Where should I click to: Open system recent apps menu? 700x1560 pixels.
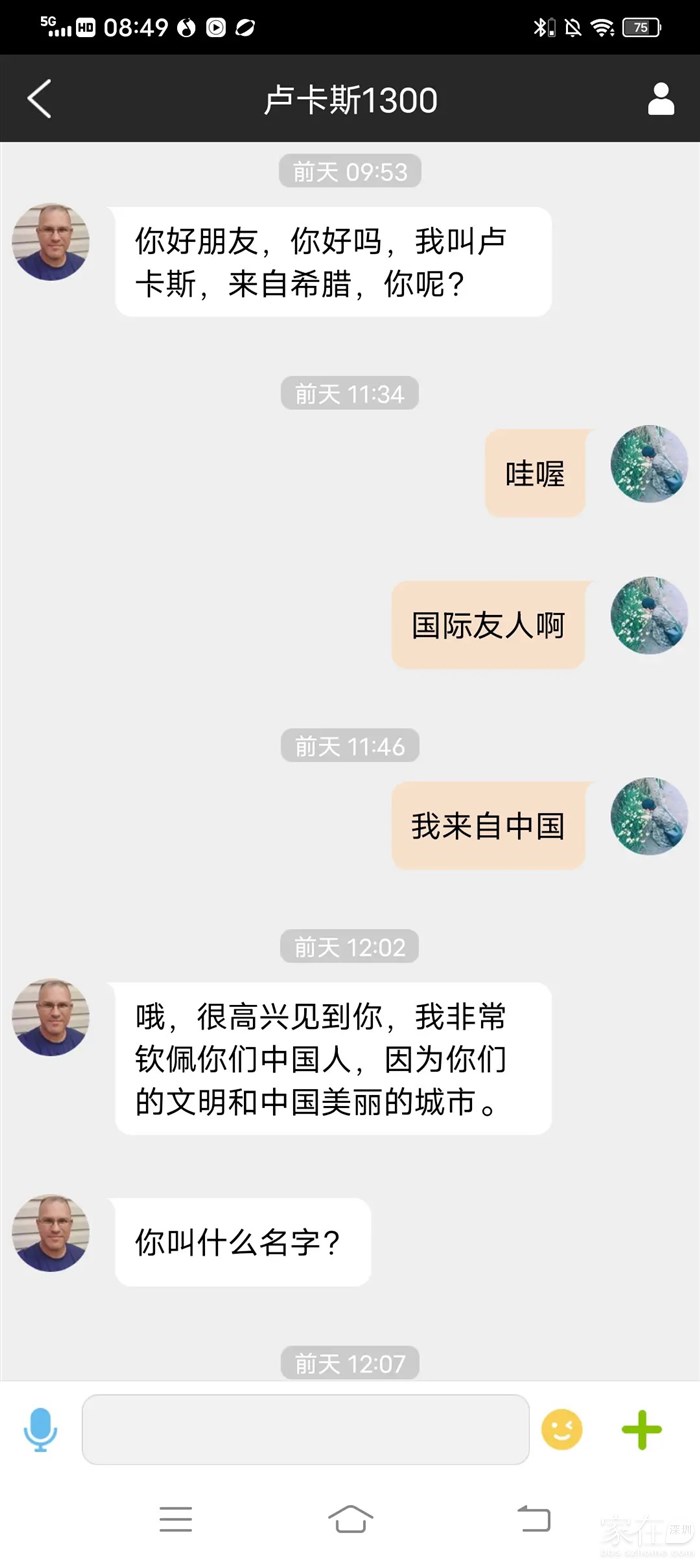coord(175,1519)
